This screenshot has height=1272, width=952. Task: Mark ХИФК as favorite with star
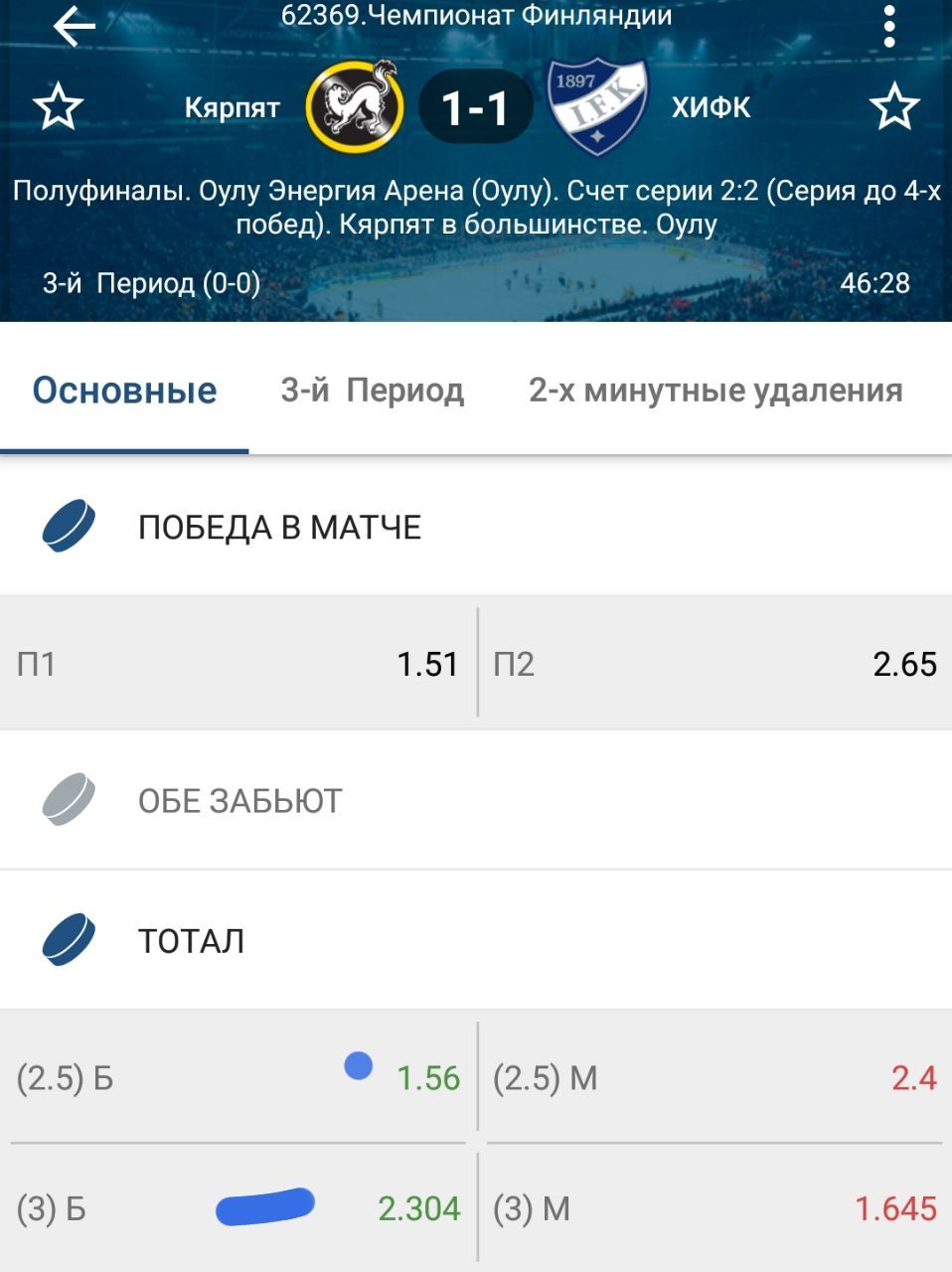pos(894,107)
